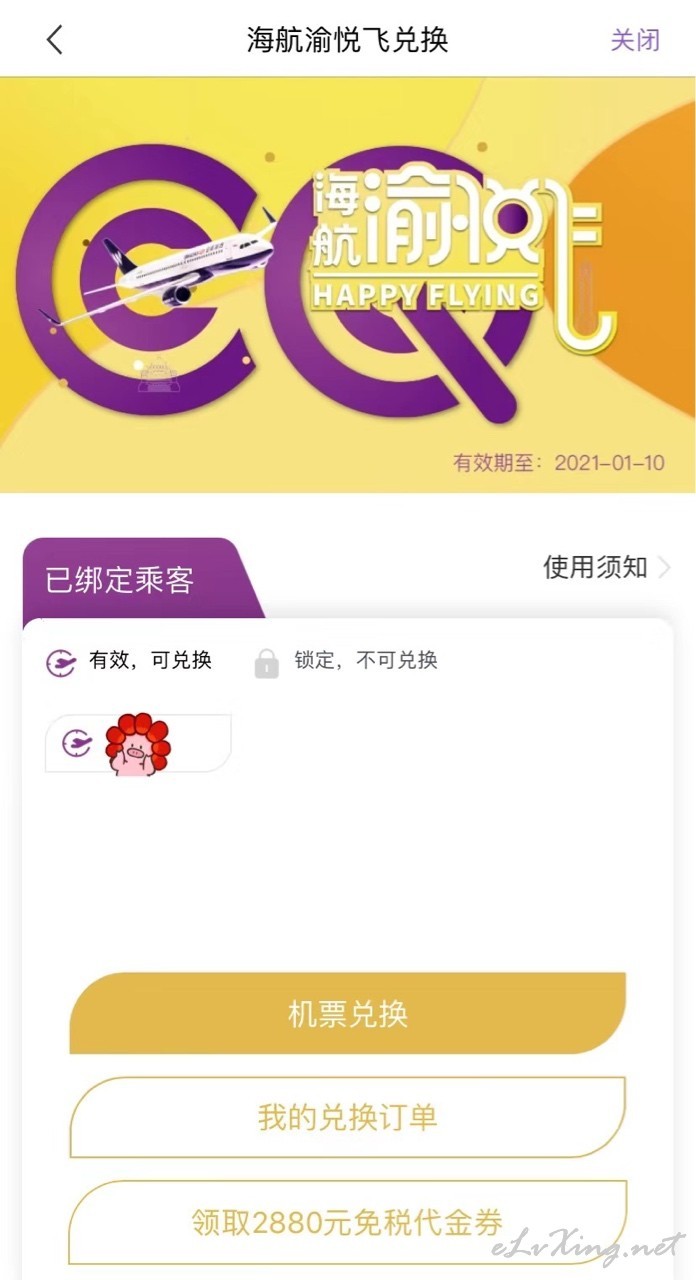Close the page via 关闭
696x1280 pixels.
635,40
